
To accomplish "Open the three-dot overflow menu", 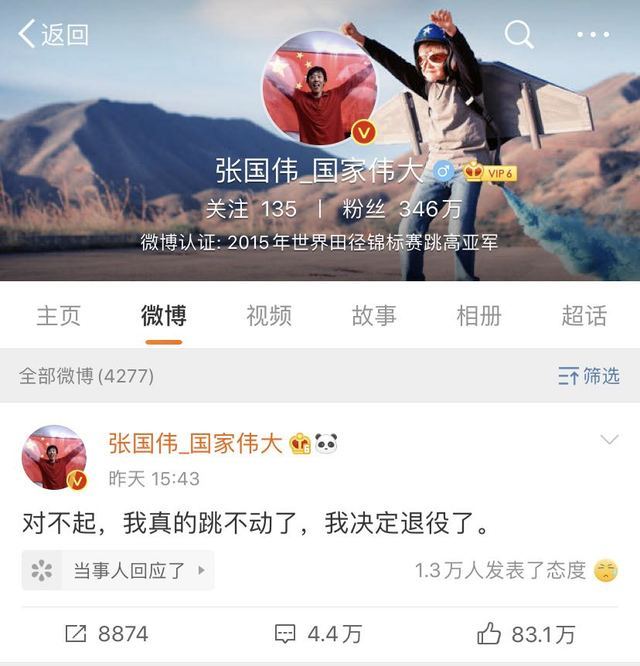I will (x=592, y=35).
